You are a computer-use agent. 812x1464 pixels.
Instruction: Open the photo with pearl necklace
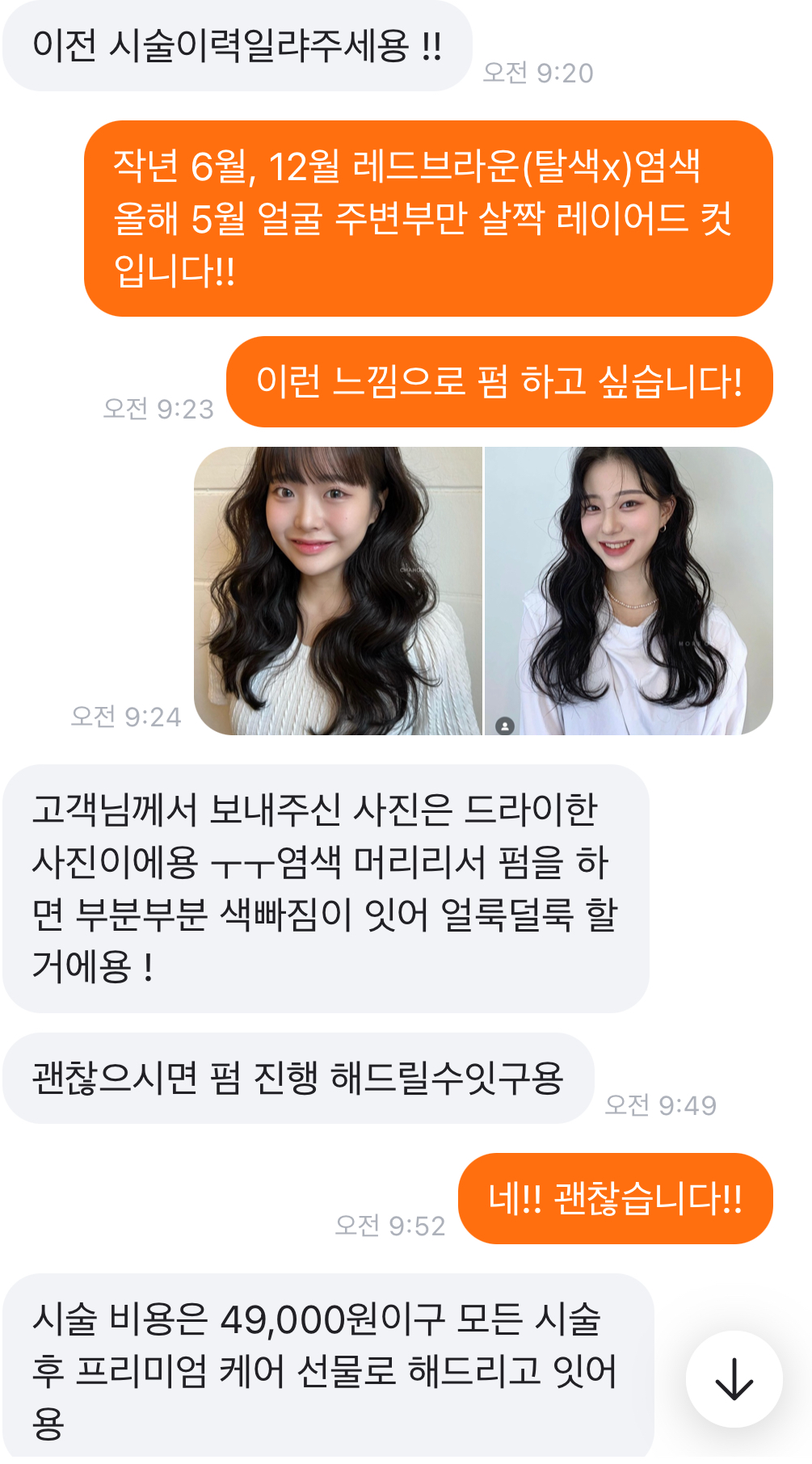[629, 591]
